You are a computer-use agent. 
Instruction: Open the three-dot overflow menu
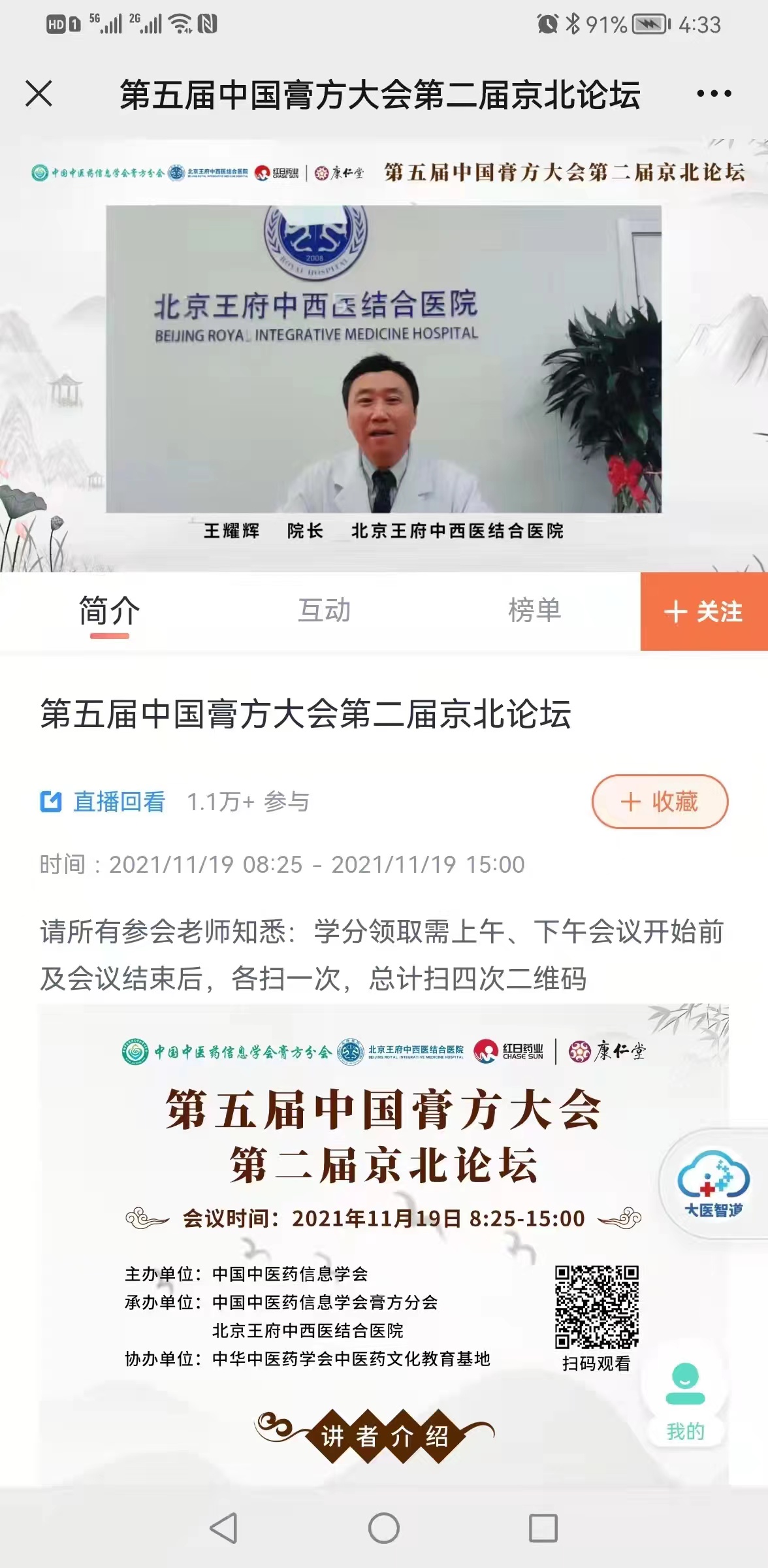(x=714, y=93)
